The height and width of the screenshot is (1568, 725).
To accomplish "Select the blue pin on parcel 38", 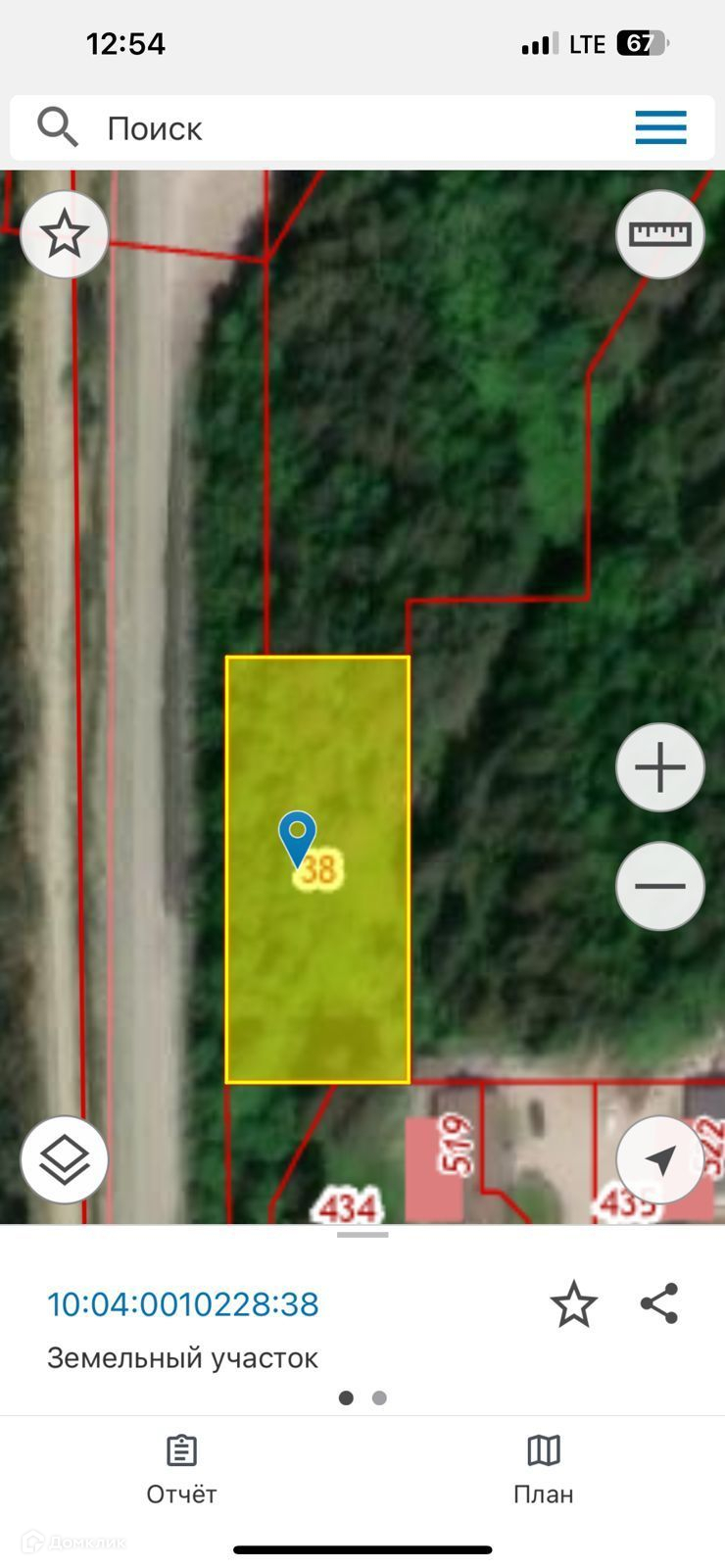I will coord(297,836).
